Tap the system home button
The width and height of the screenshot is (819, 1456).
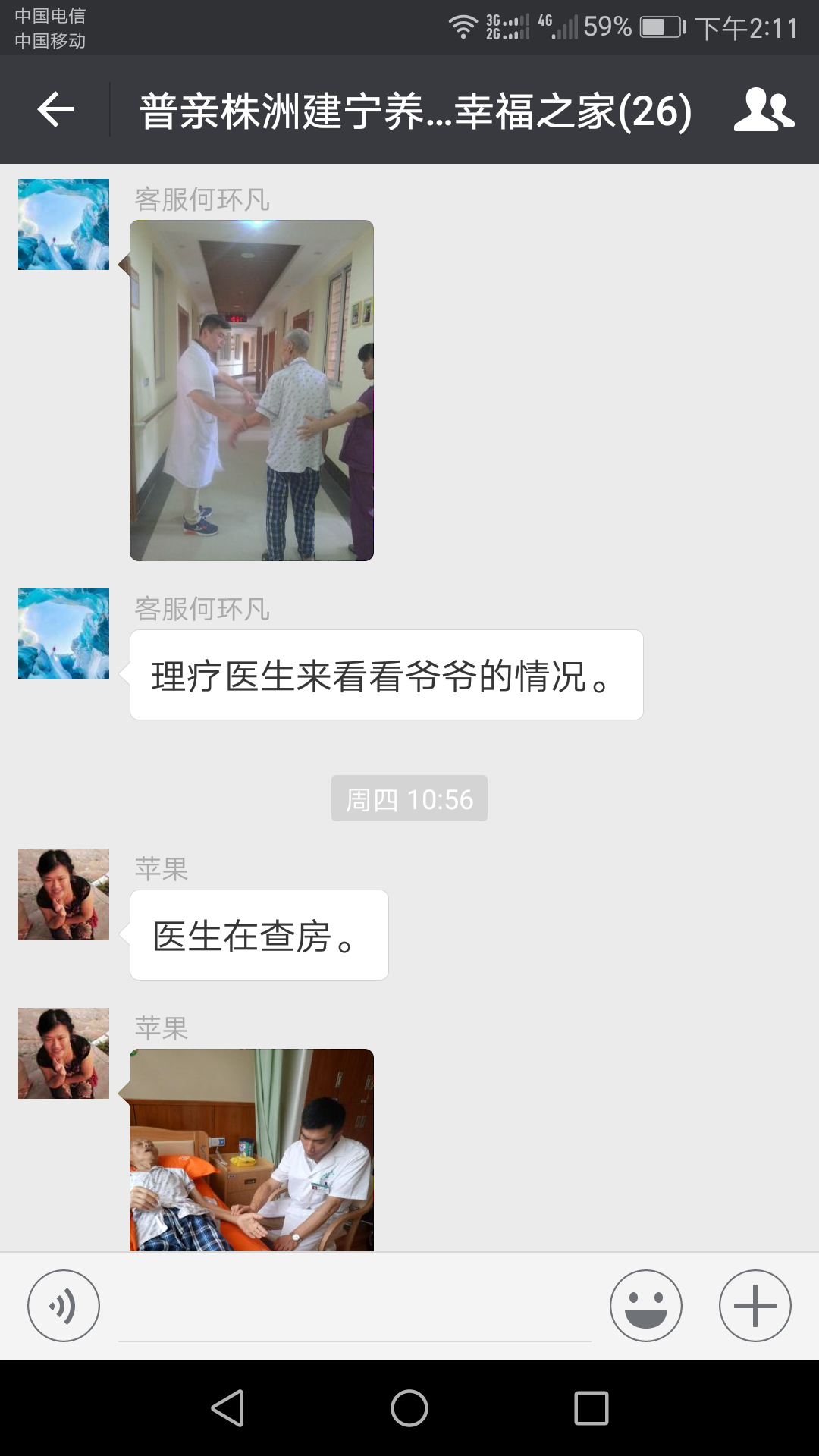(409, 1408)
